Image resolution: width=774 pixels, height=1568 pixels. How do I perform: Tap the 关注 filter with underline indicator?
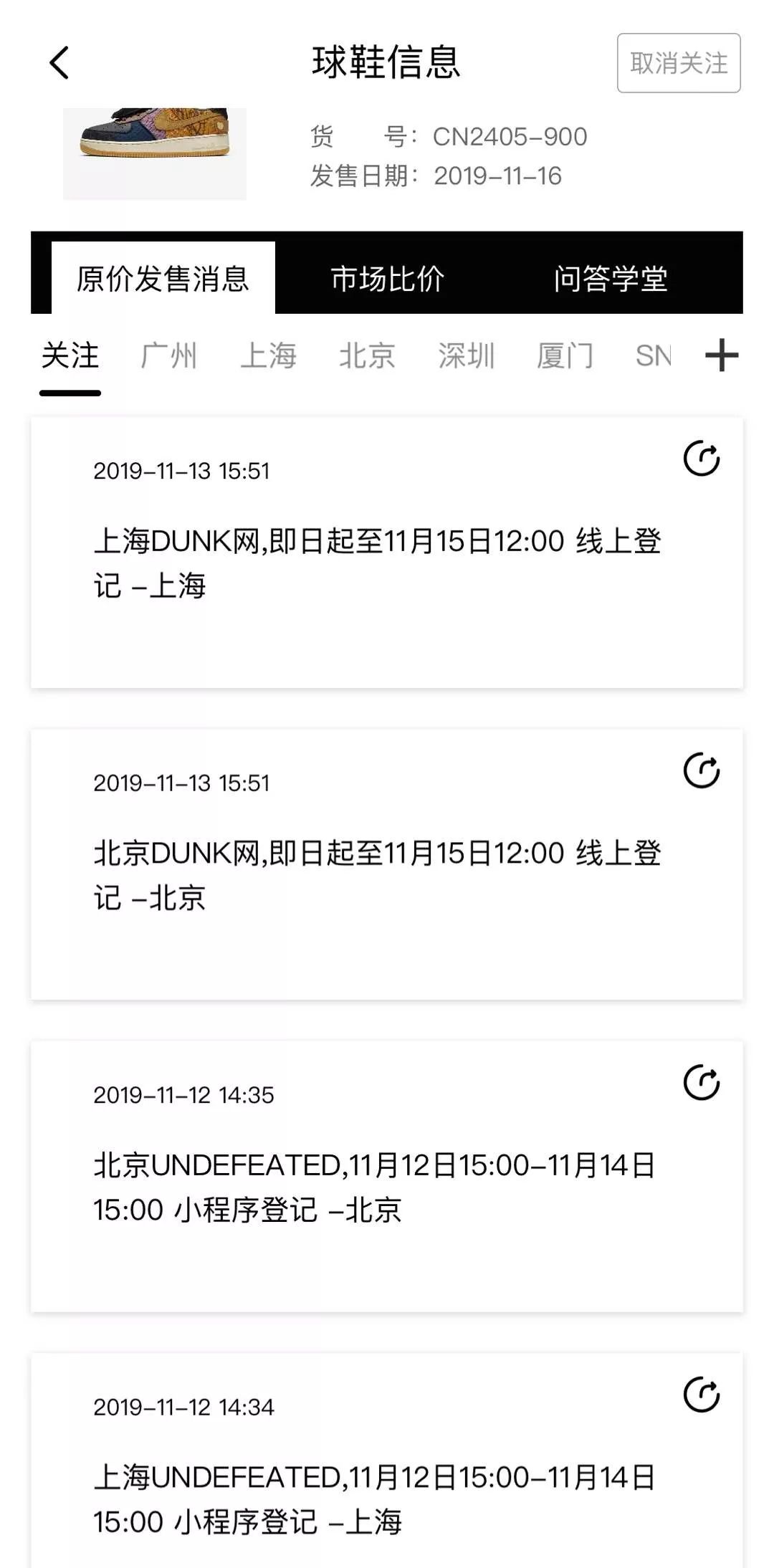[x=71, y=356]
